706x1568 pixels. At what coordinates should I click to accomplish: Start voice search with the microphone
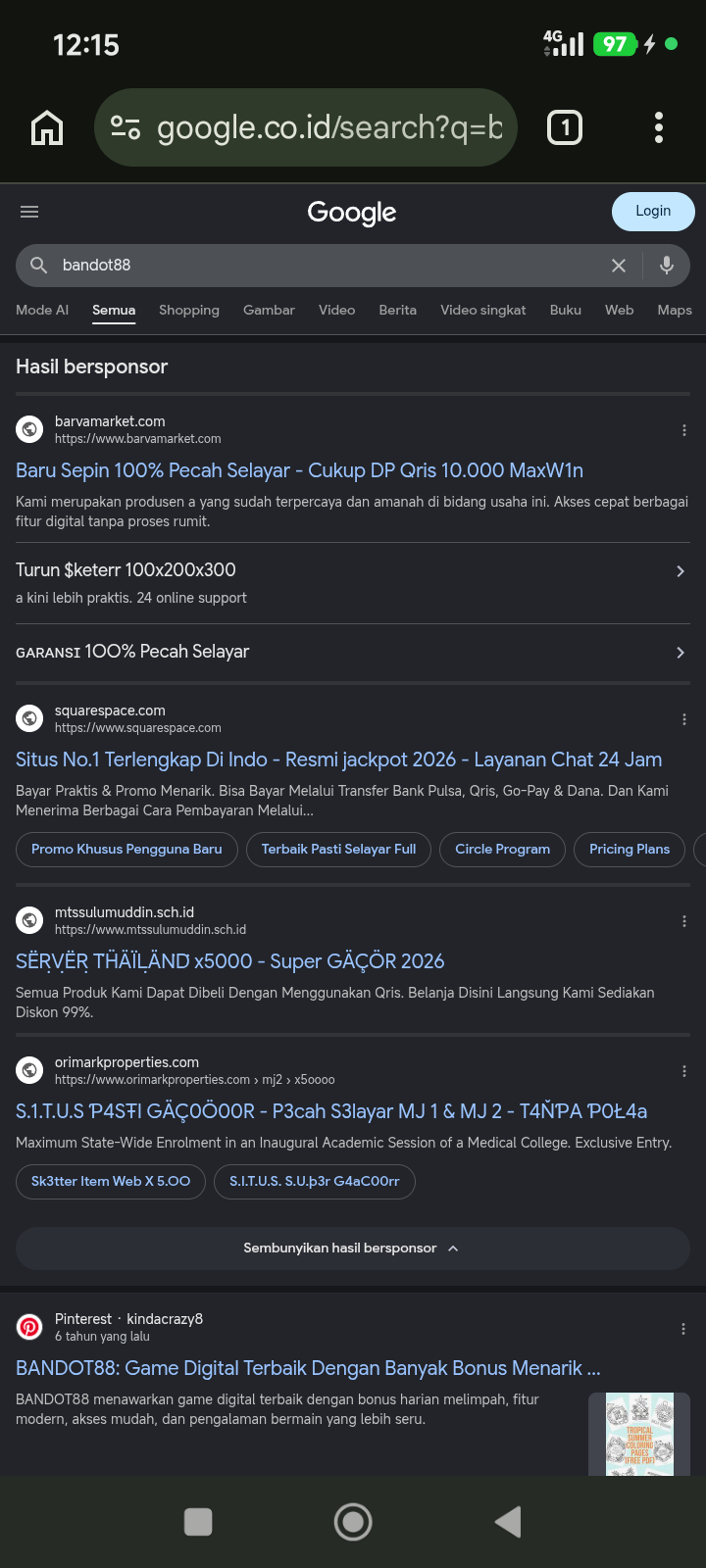click(667, 265)
